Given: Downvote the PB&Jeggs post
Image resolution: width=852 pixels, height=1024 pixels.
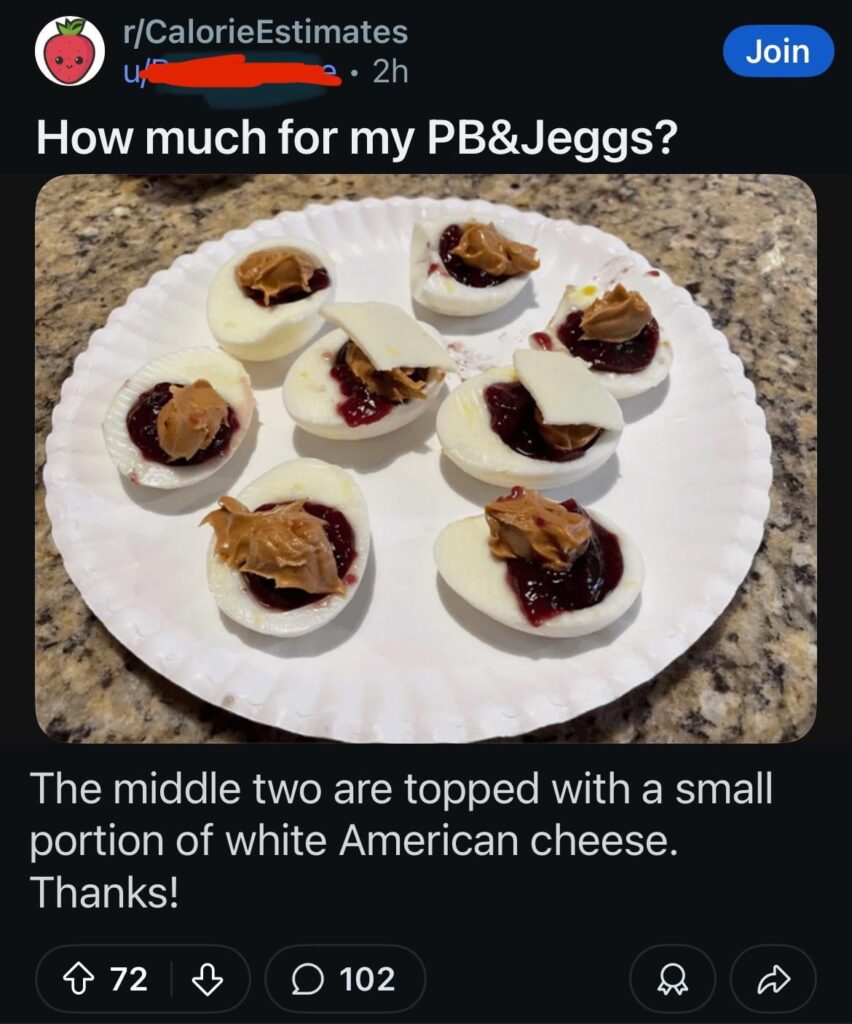Looking at the screenshot, I should tap(207, 979).
